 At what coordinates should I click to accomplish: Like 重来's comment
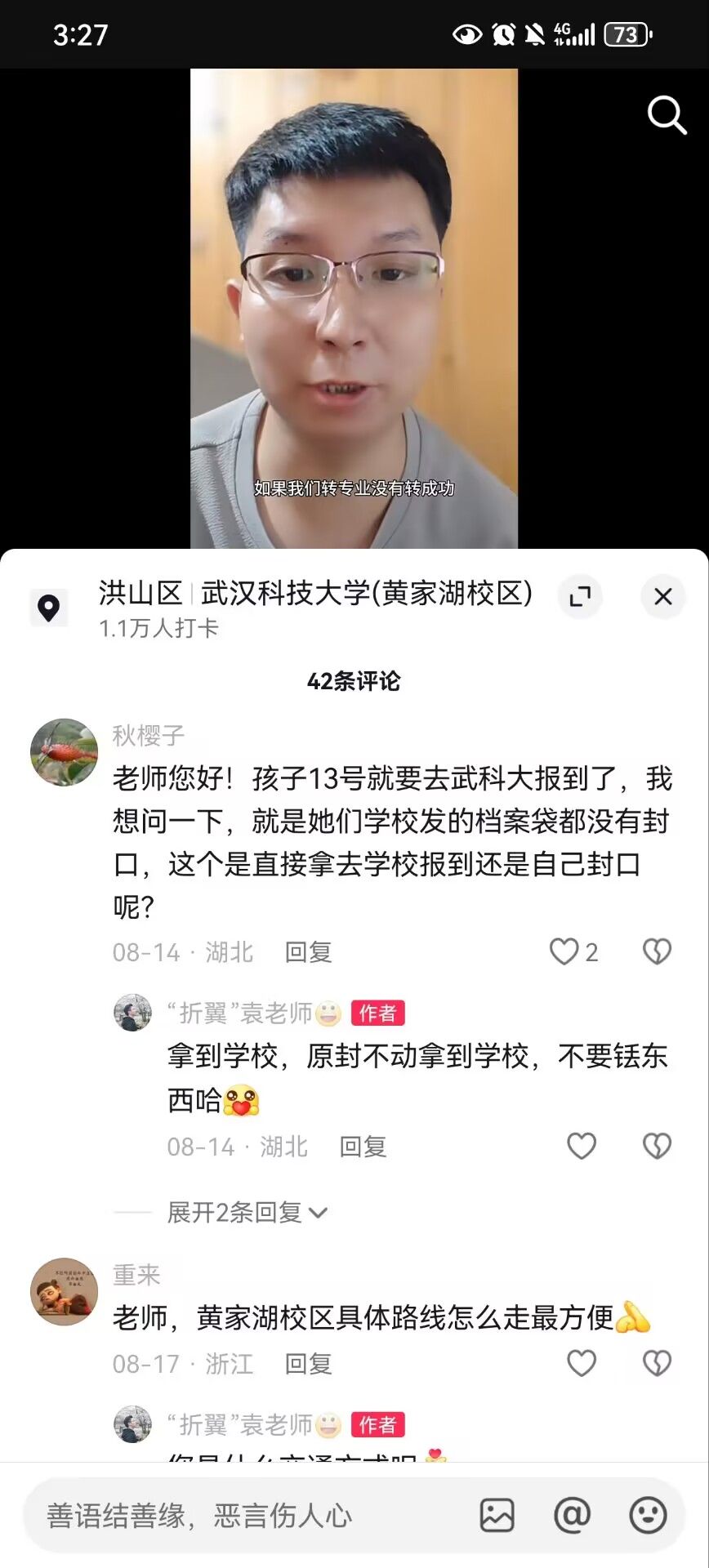pos(581,1363)
